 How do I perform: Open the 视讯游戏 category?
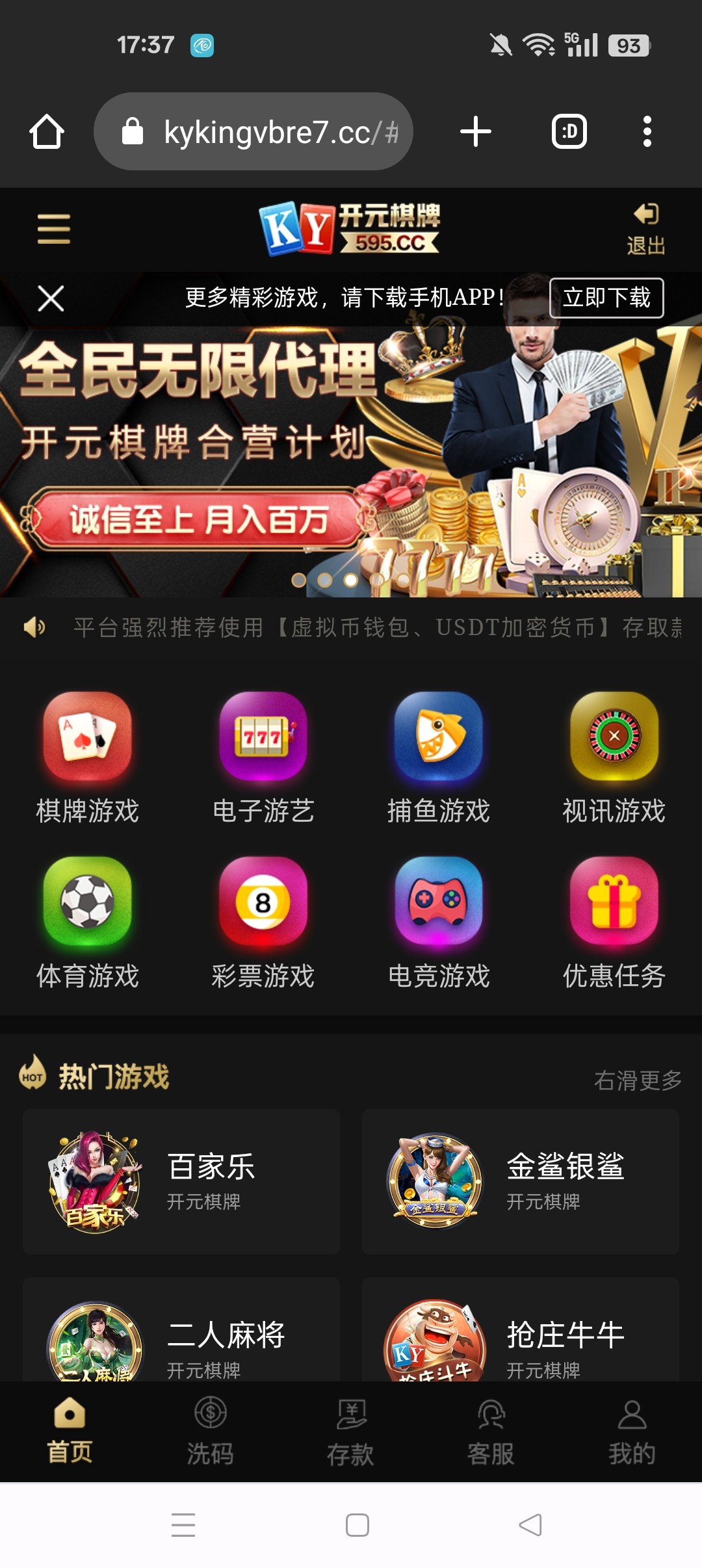(x=614, y=757)
